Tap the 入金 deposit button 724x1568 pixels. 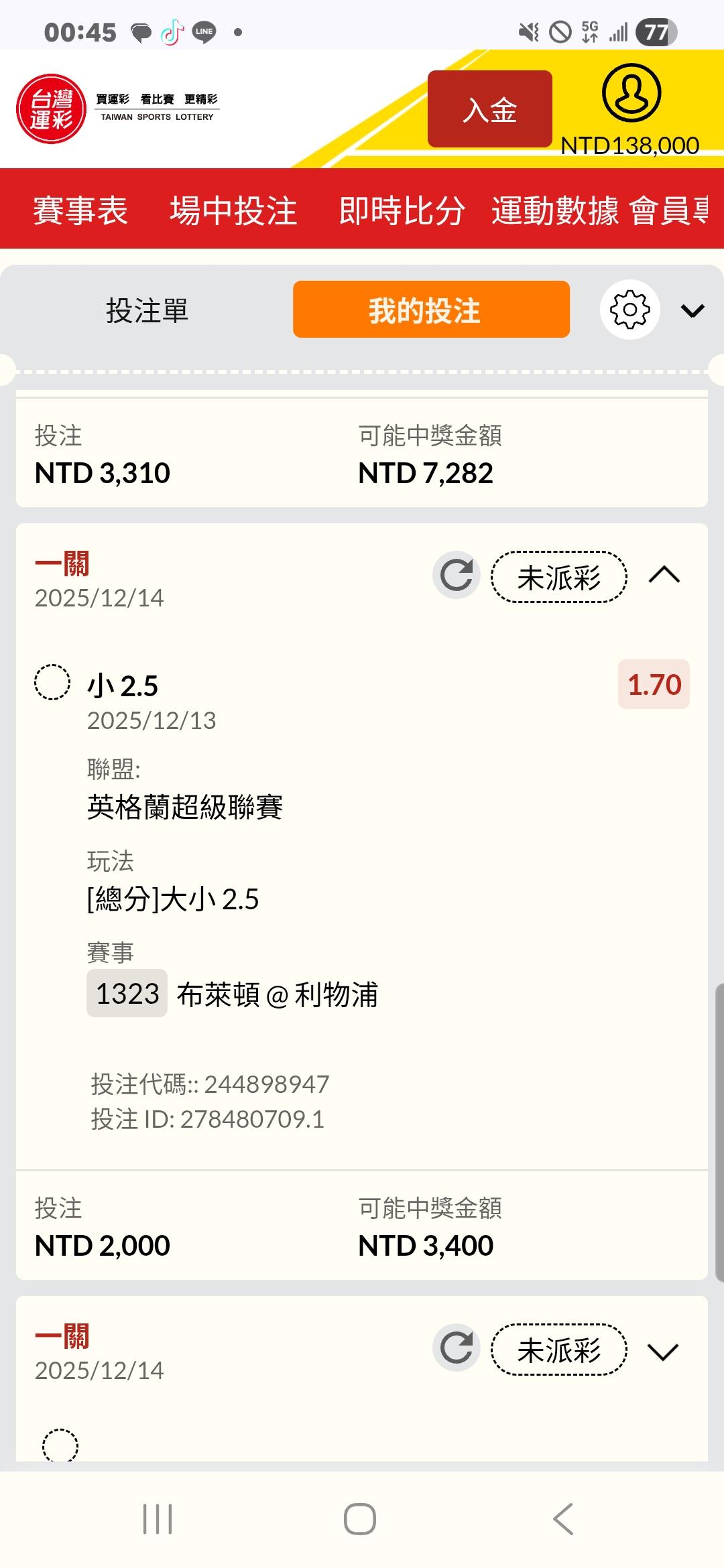pyautogui.click(x=489, y=109)
